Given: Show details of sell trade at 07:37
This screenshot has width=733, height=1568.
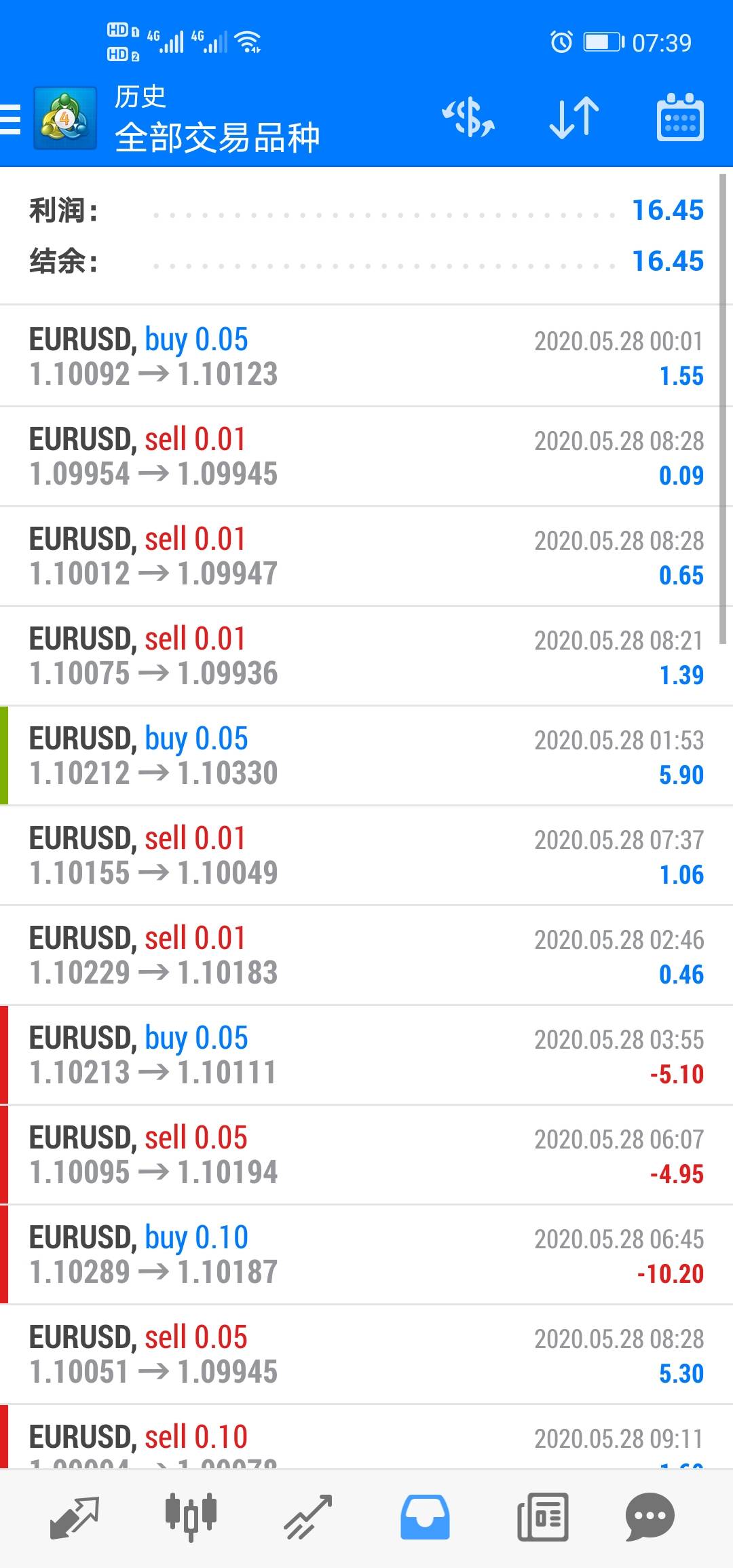Looking at the screenshot, I should tap(366, 855).
